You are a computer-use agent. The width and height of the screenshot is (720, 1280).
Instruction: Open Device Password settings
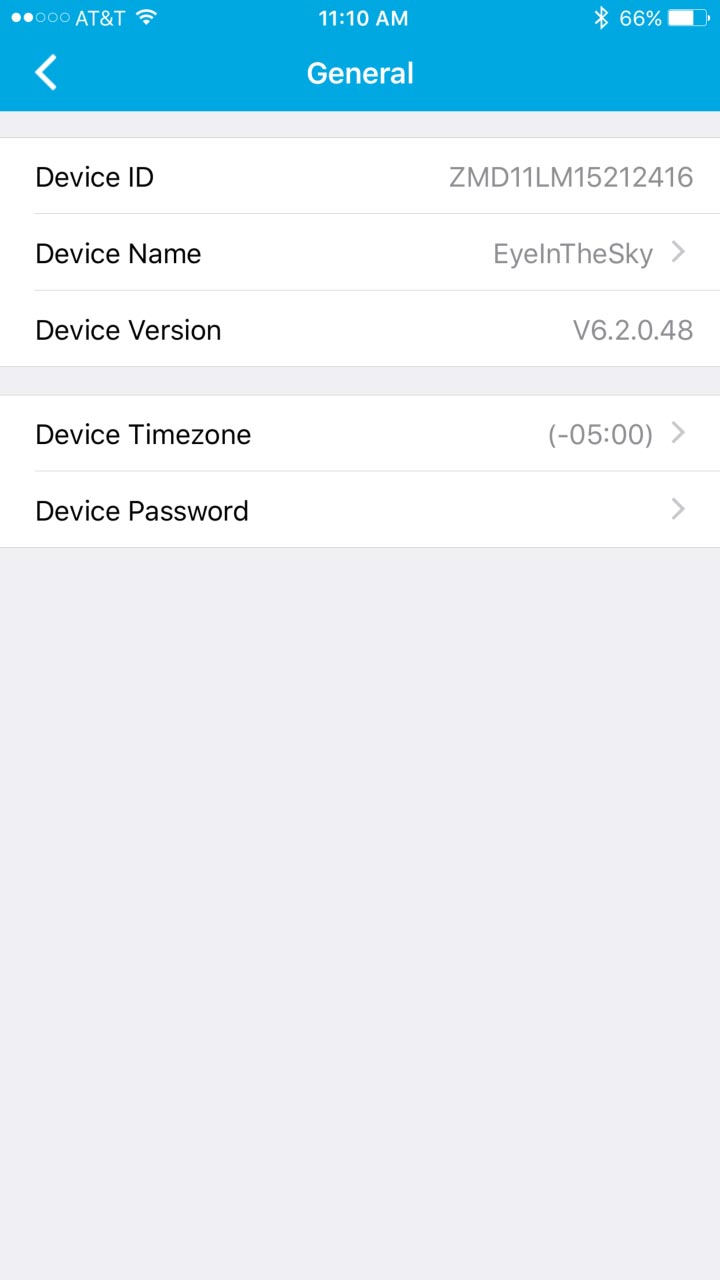coord(360,510)
